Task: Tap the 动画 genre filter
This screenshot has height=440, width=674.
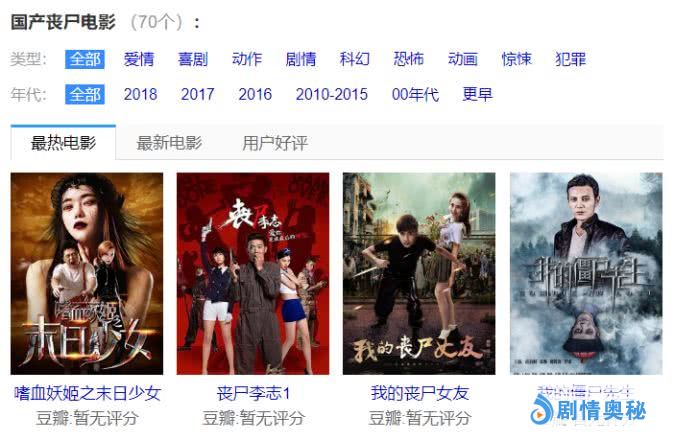Action: tap(463, 59)
